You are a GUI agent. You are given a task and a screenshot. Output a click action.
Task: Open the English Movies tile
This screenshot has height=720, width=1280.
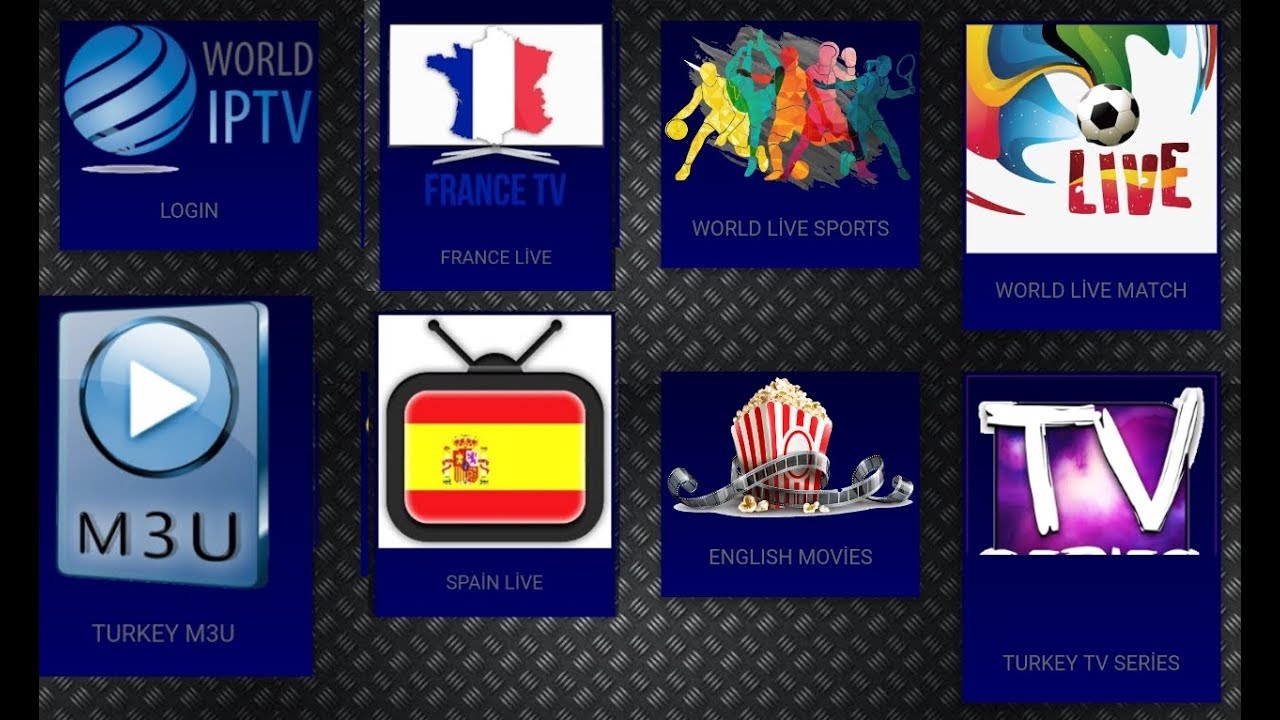[790, 485]
